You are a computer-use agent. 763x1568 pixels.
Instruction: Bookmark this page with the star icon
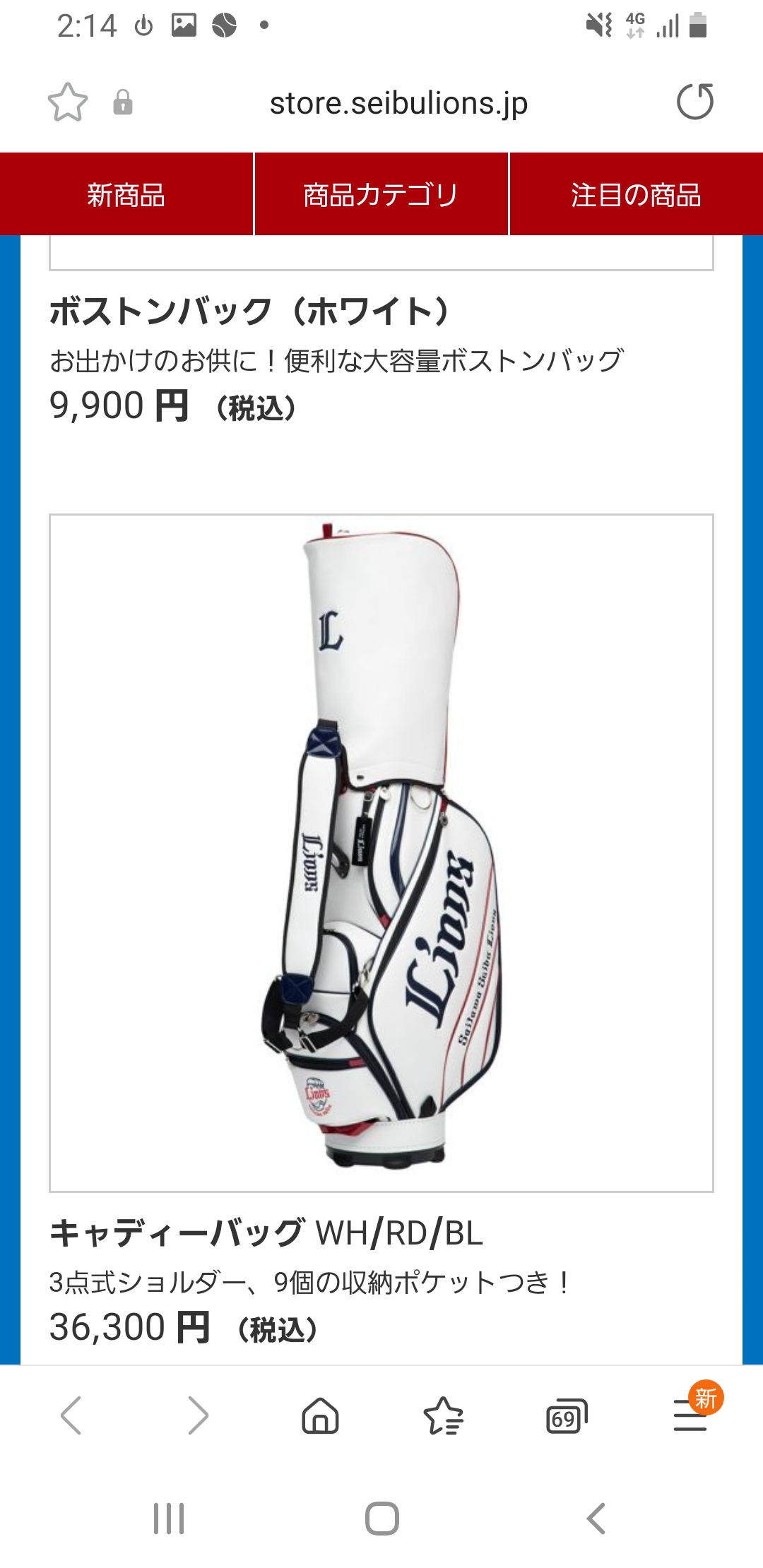tap(68, 102)
